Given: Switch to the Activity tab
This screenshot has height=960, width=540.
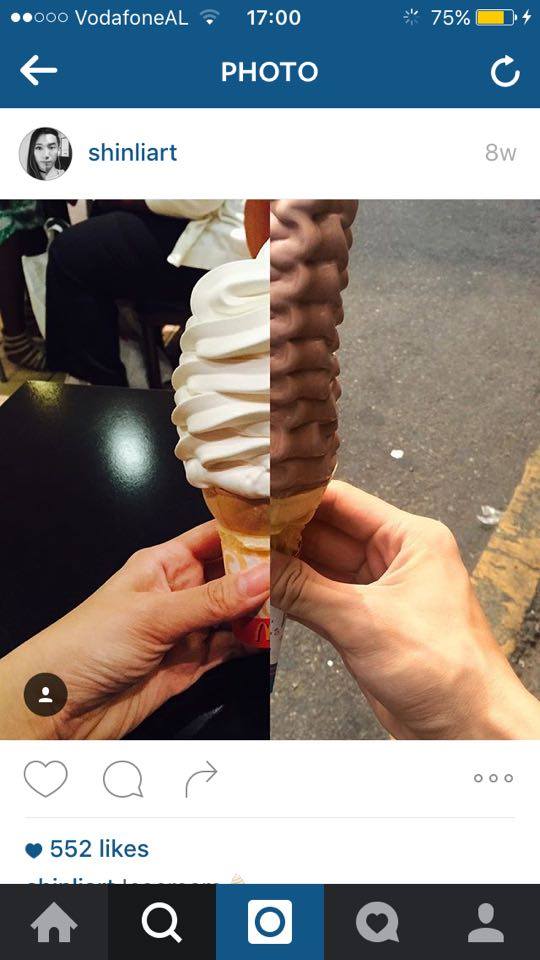Looking at the screenshot, I should pyautogui.click(x=378, y=922).
